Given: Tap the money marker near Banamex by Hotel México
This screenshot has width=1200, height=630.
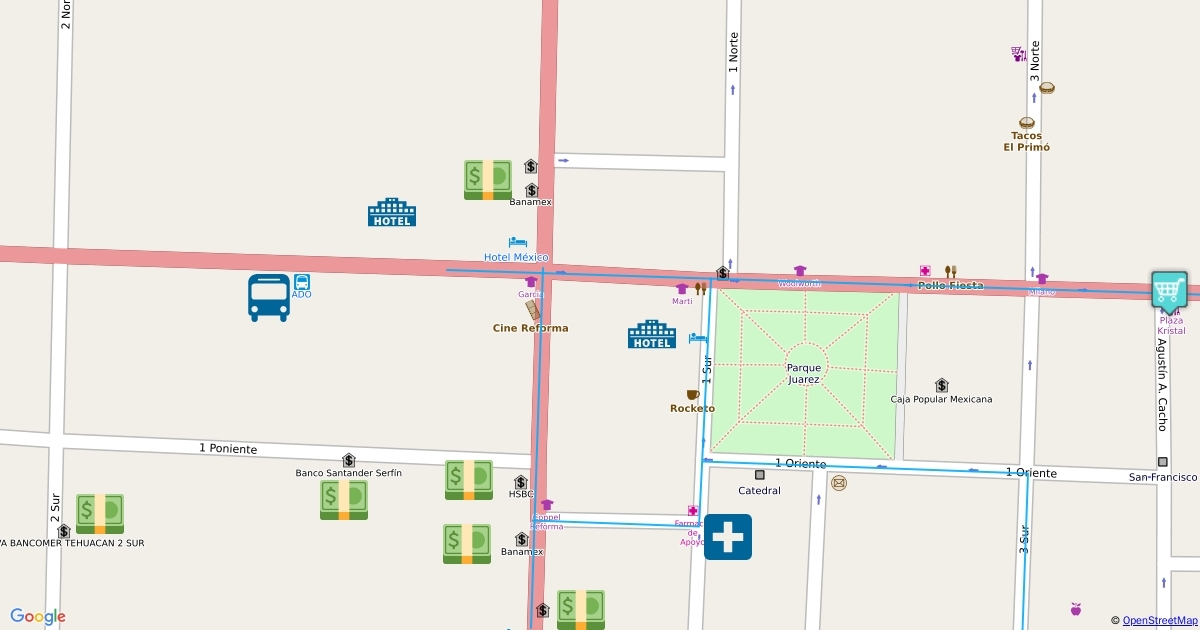Looking at the screenshot, I should (x=488, y=180).
